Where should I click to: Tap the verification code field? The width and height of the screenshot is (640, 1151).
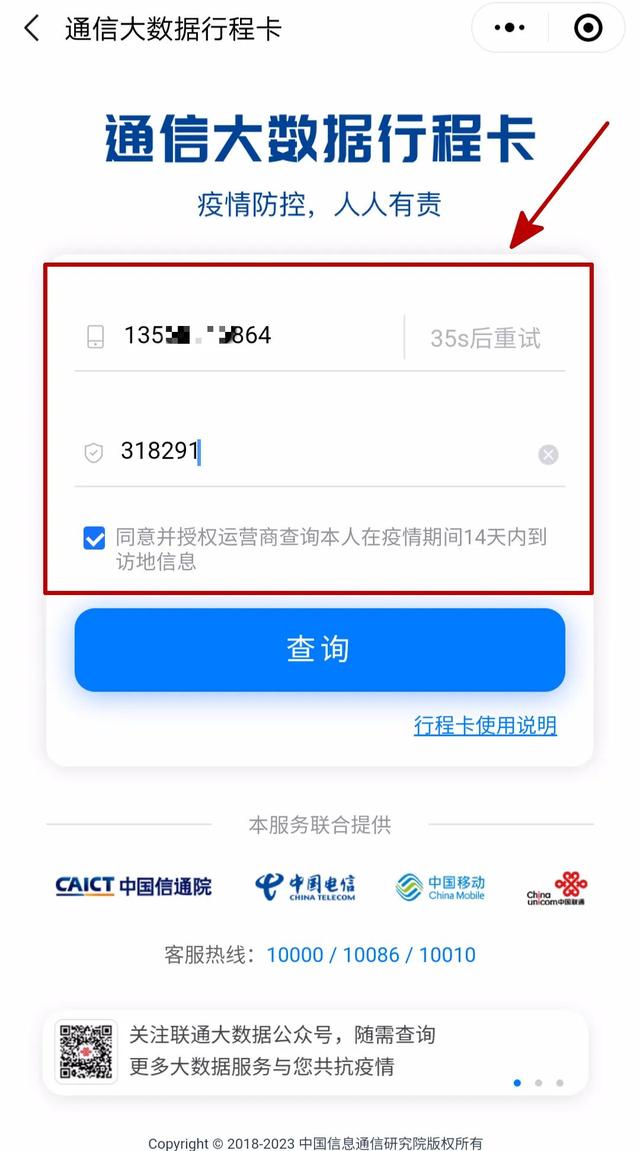[x=320, y=452]
